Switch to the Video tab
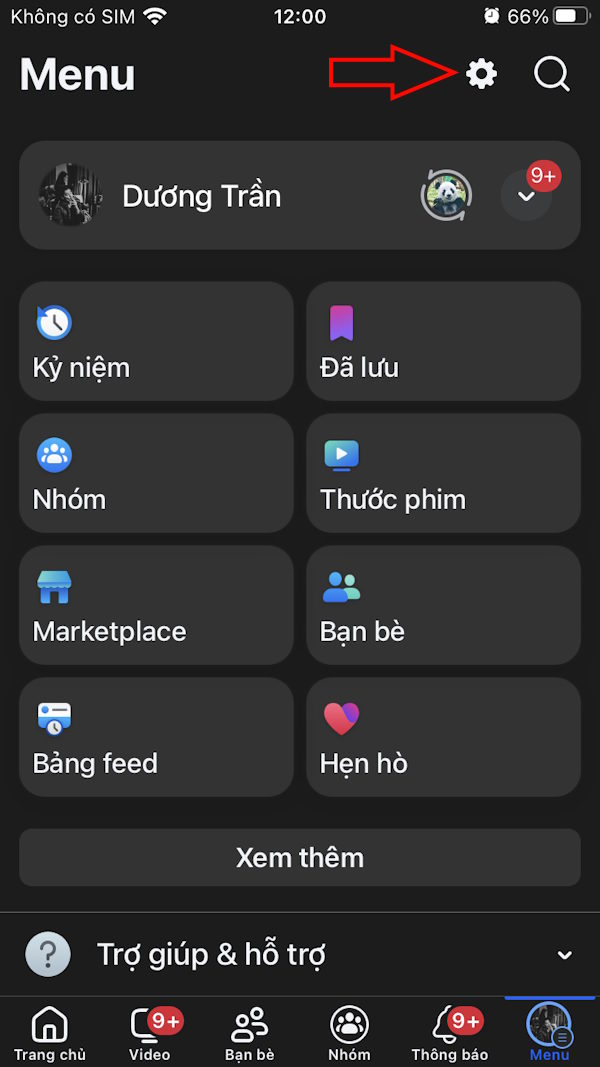 [150, 1033]
